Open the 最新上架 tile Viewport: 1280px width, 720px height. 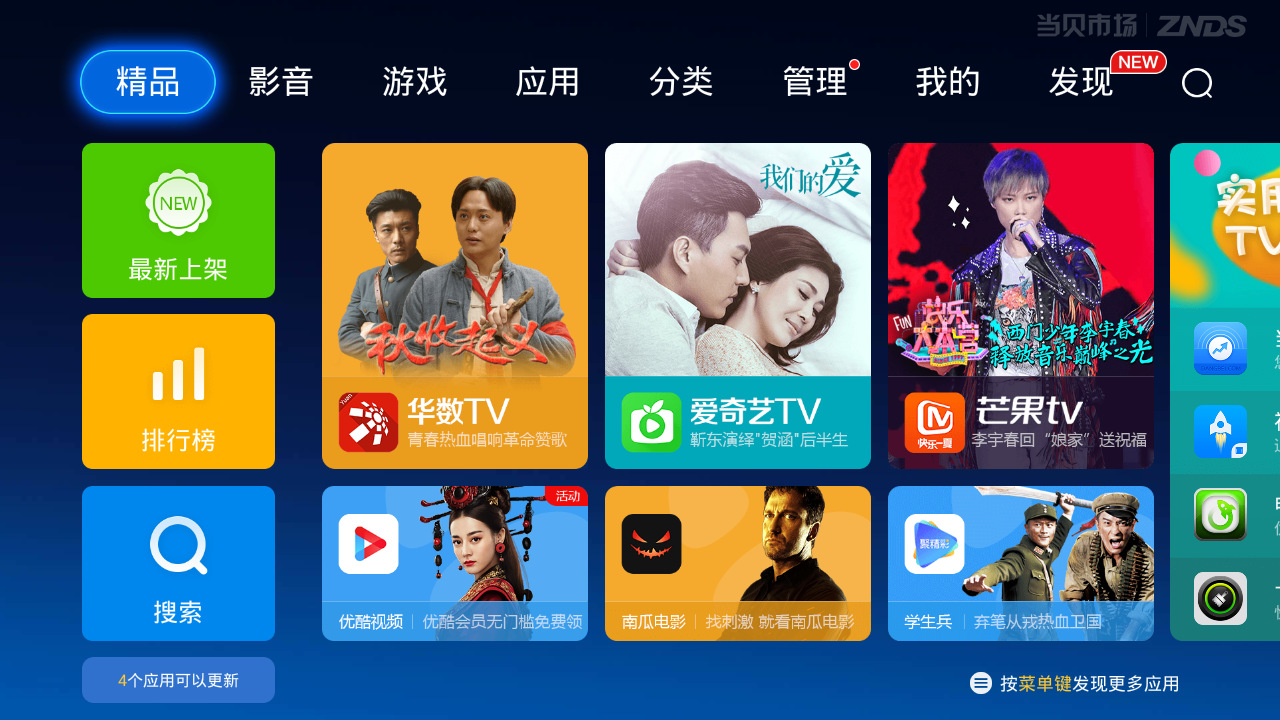178,220
